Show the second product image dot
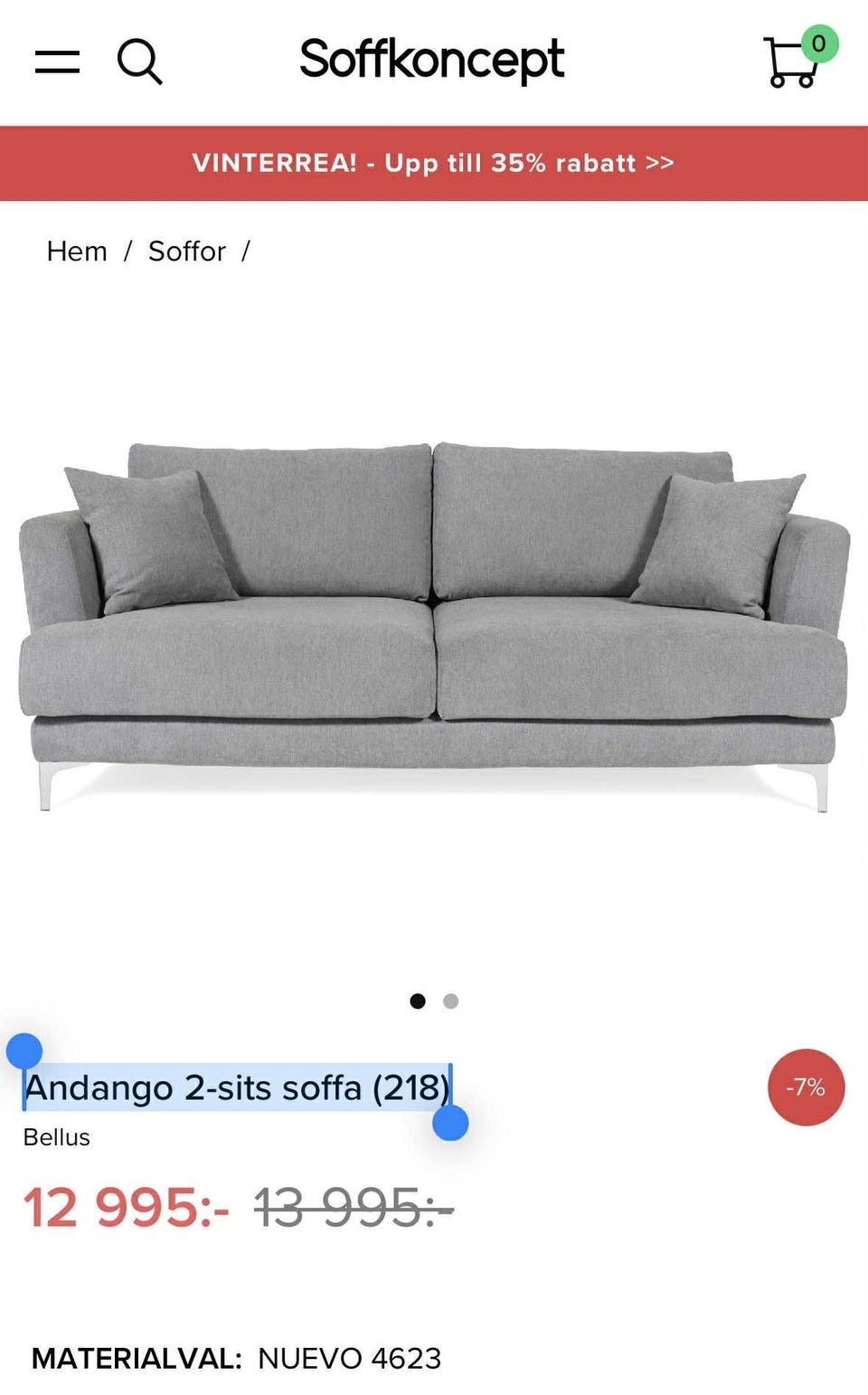868x1395 pixels. coord(451,1001)
